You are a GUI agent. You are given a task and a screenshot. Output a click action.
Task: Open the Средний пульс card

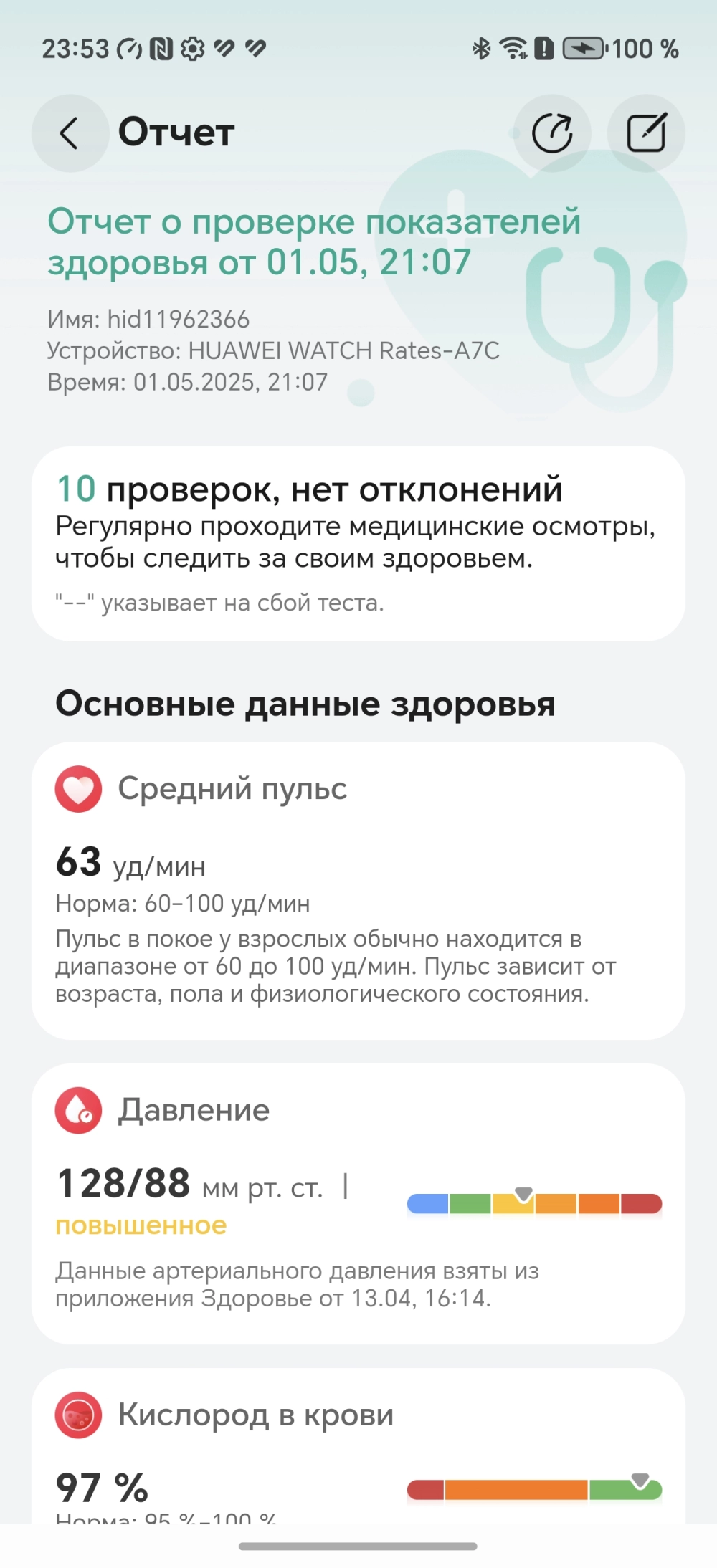[358, 890]
